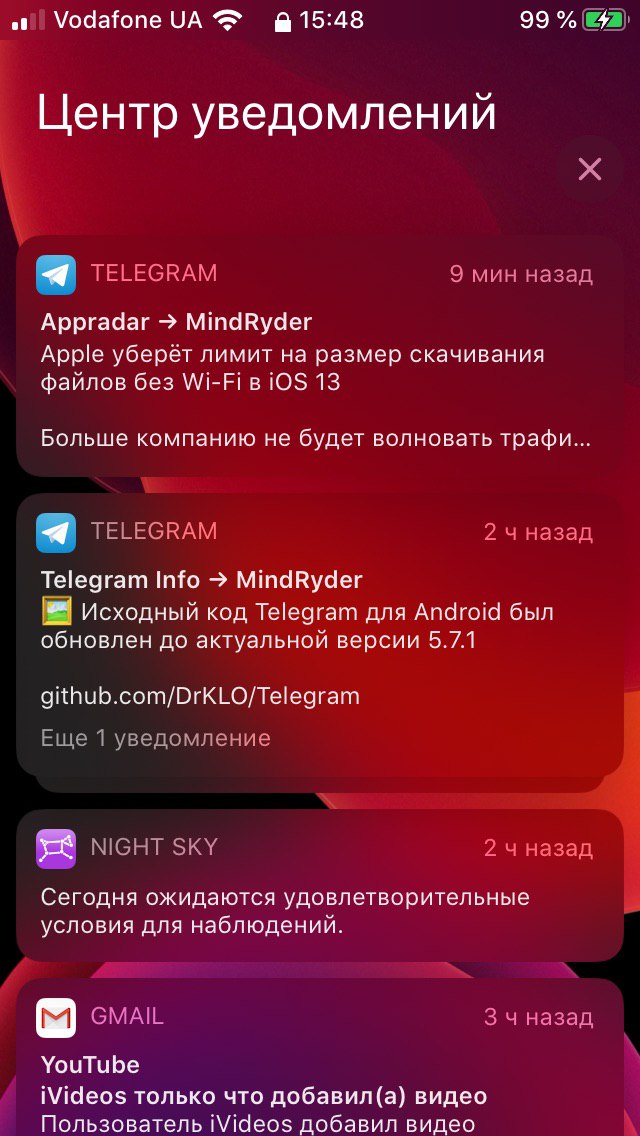Viewport: 640px width, 1136px height.
Task: Open the Gmail notification from YouTube
Action: 320,1058
